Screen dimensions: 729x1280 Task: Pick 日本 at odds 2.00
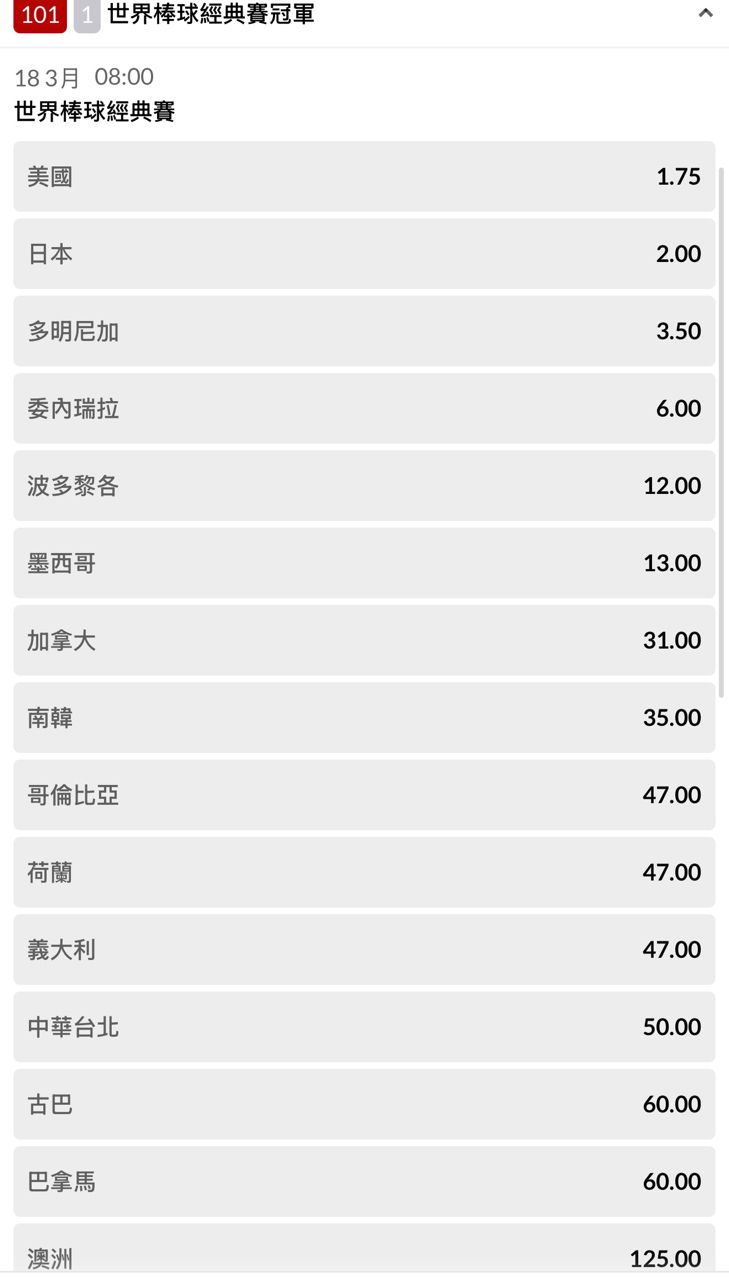364,254
